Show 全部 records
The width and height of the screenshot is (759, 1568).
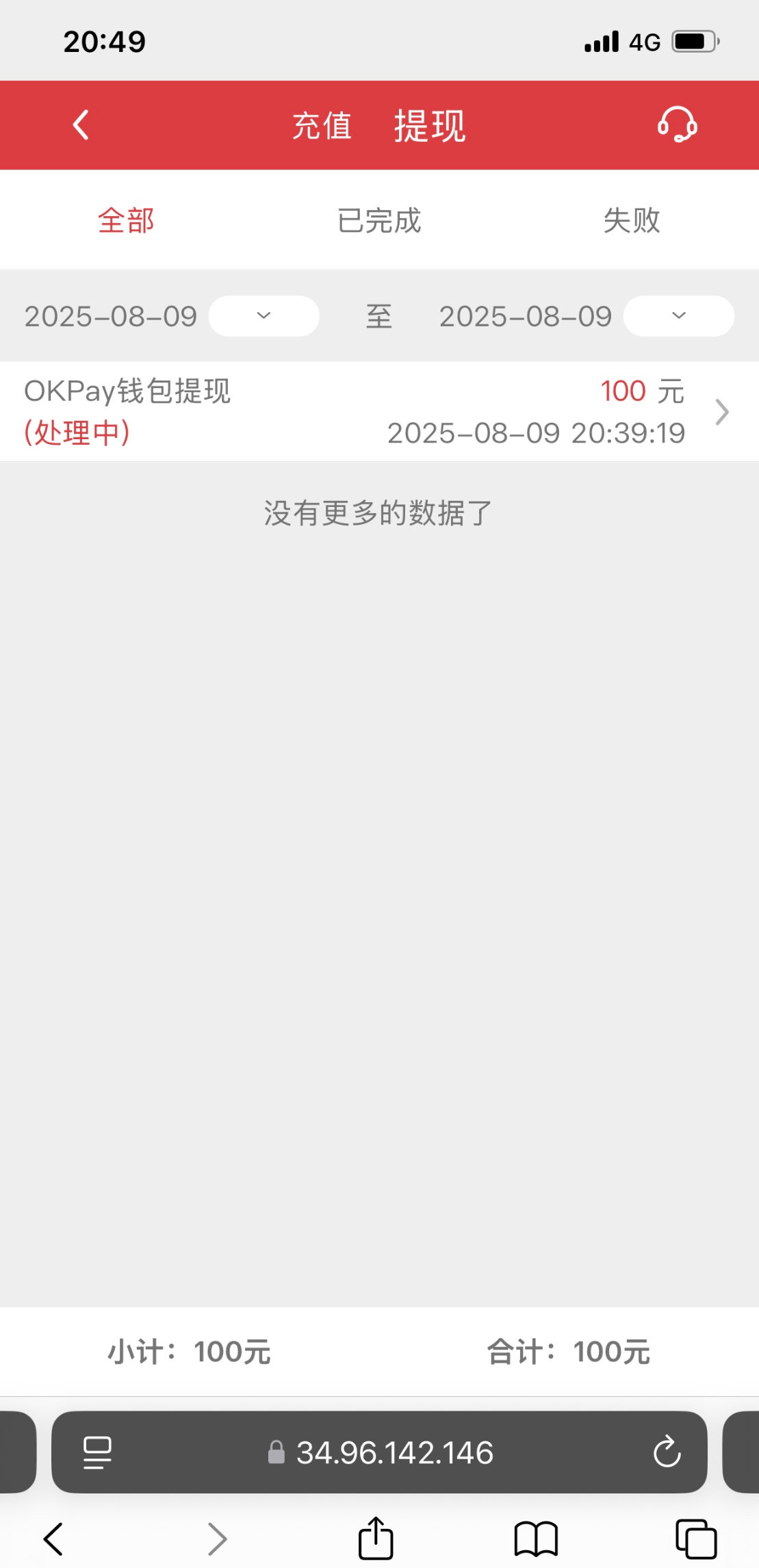tap(126, 220)
